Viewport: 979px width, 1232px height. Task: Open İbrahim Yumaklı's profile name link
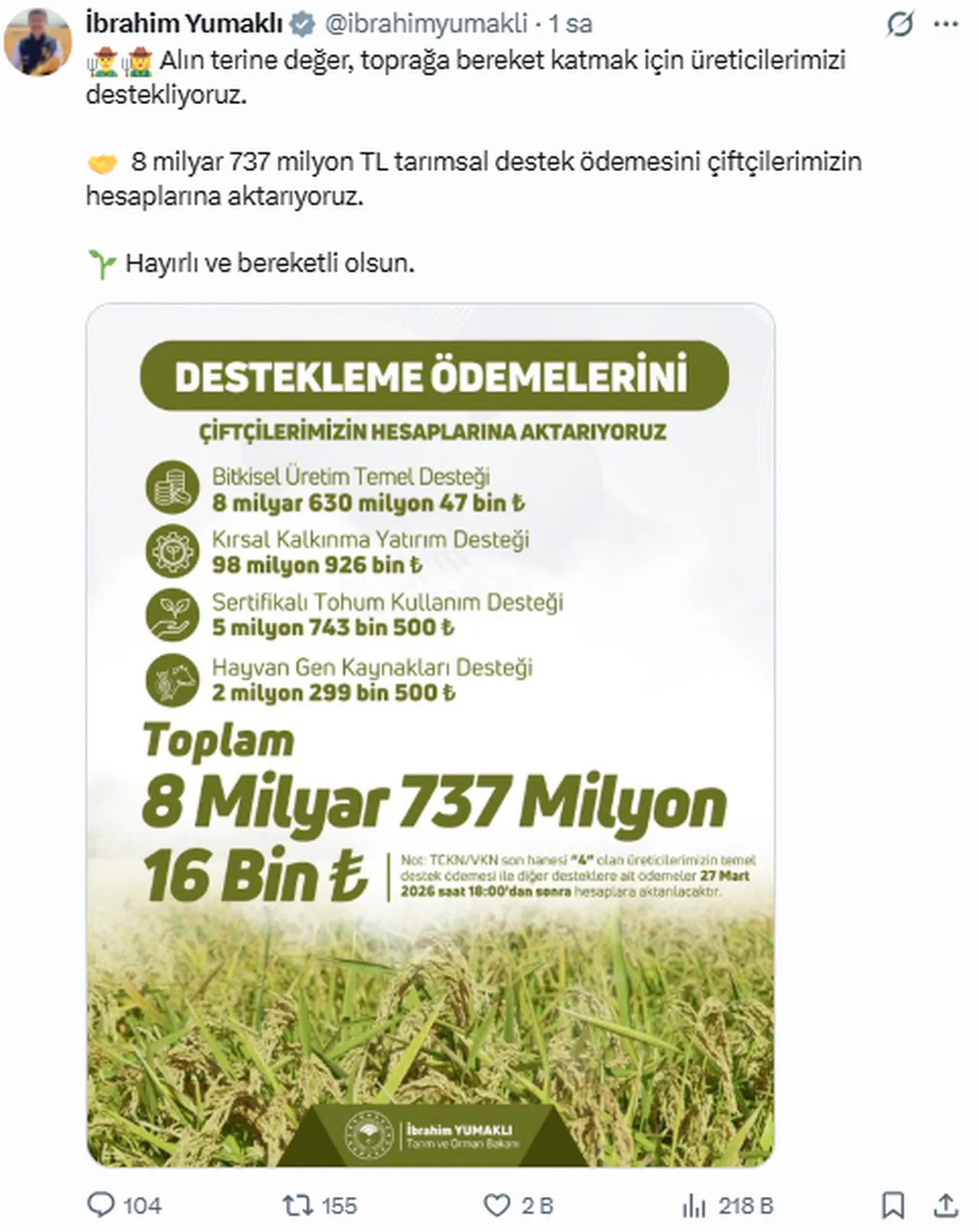[187, 23]
